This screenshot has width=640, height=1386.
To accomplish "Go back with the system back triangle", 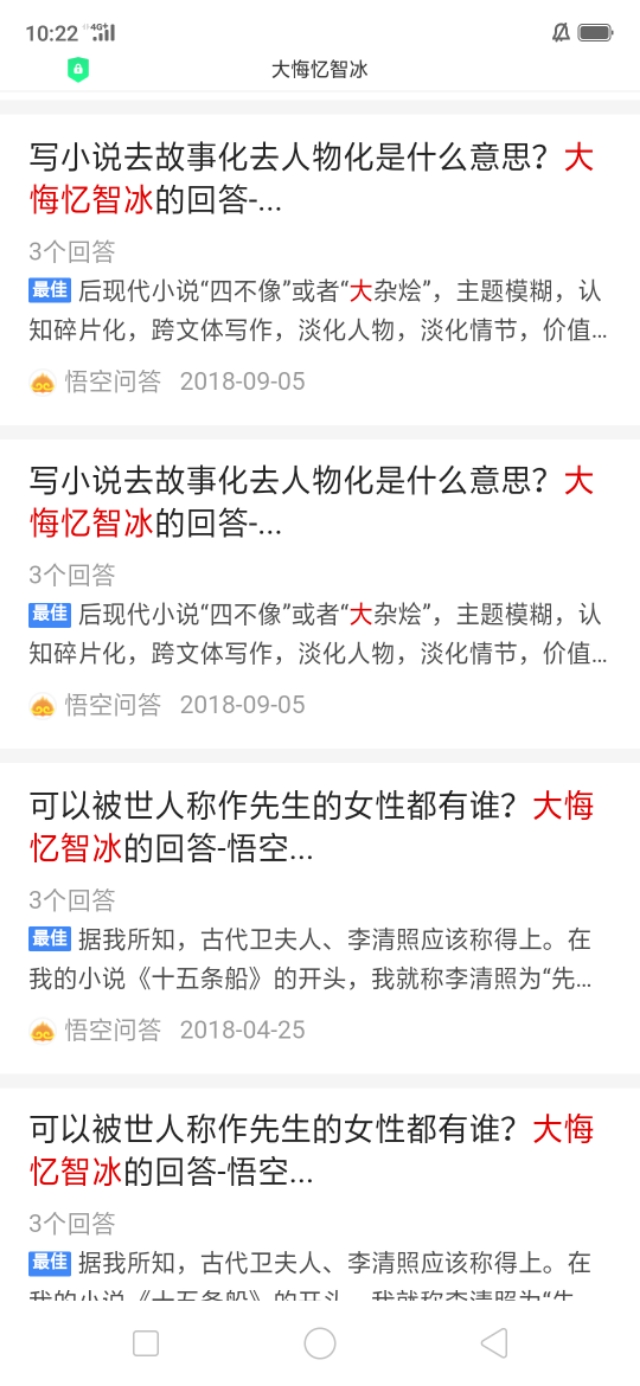I will pyautogui.click(x=494, y=1343).
